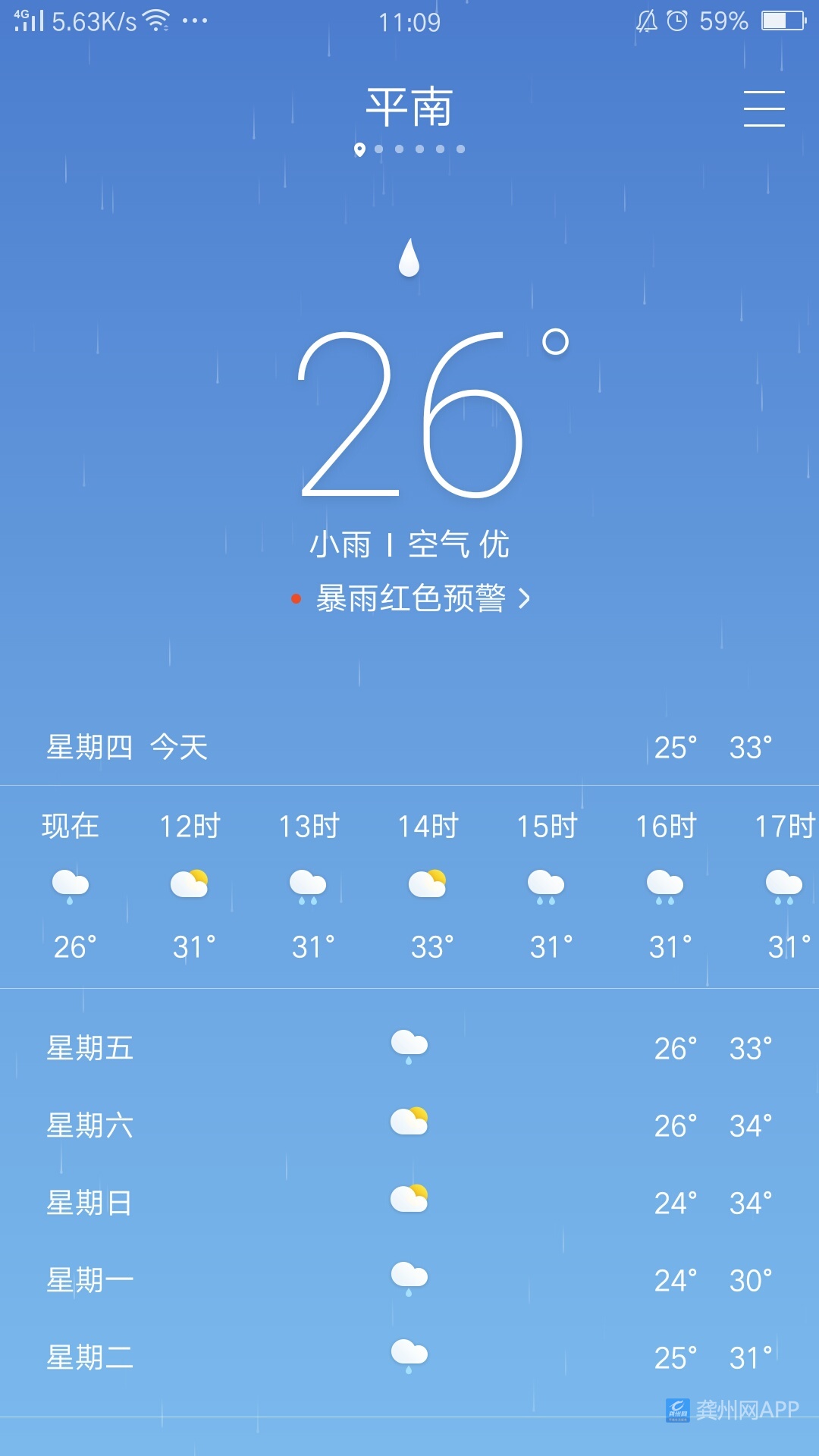Tap the 小雨 | 空气 优 air quality line
819x1456 pixels.
[x=409, y=544]
